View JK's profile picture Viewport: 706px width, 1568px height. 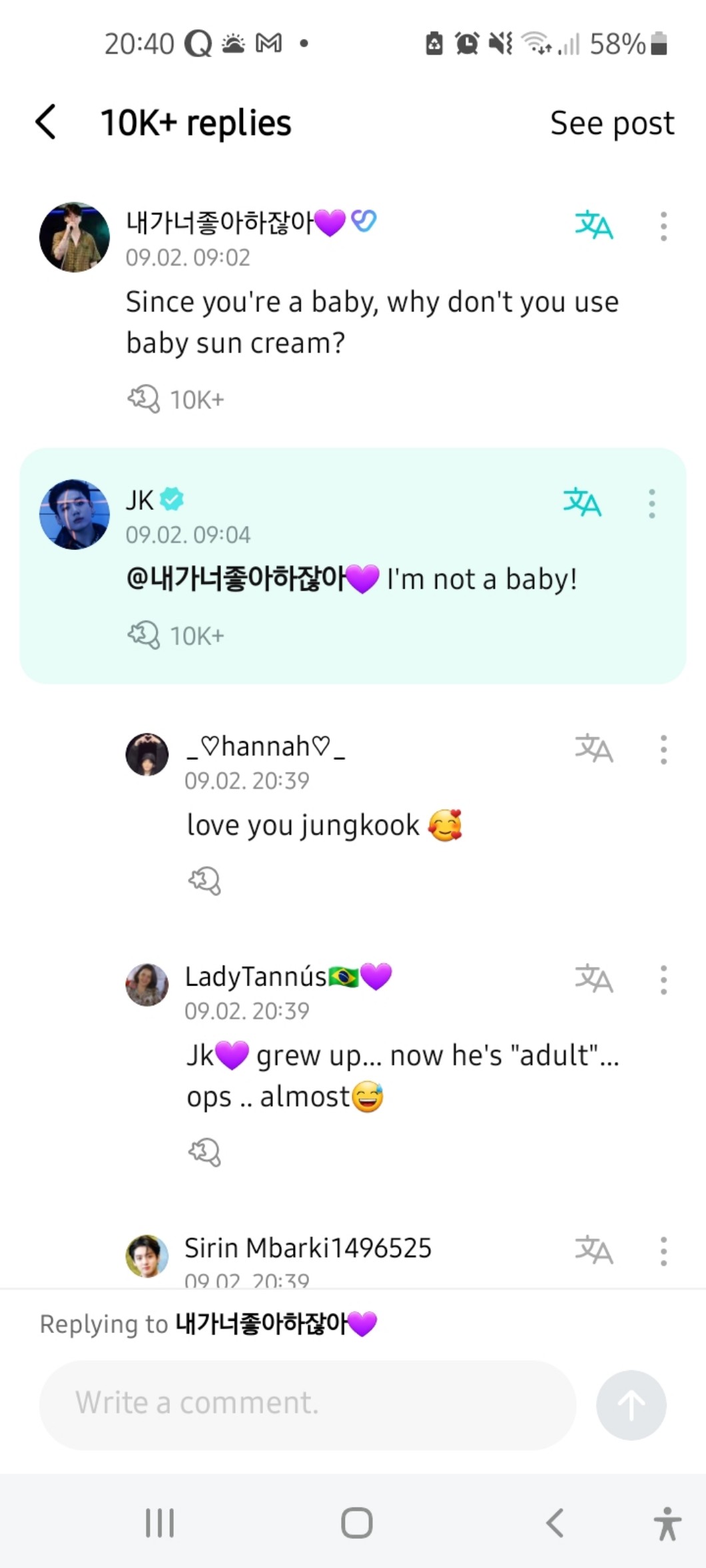coord(75,514)
